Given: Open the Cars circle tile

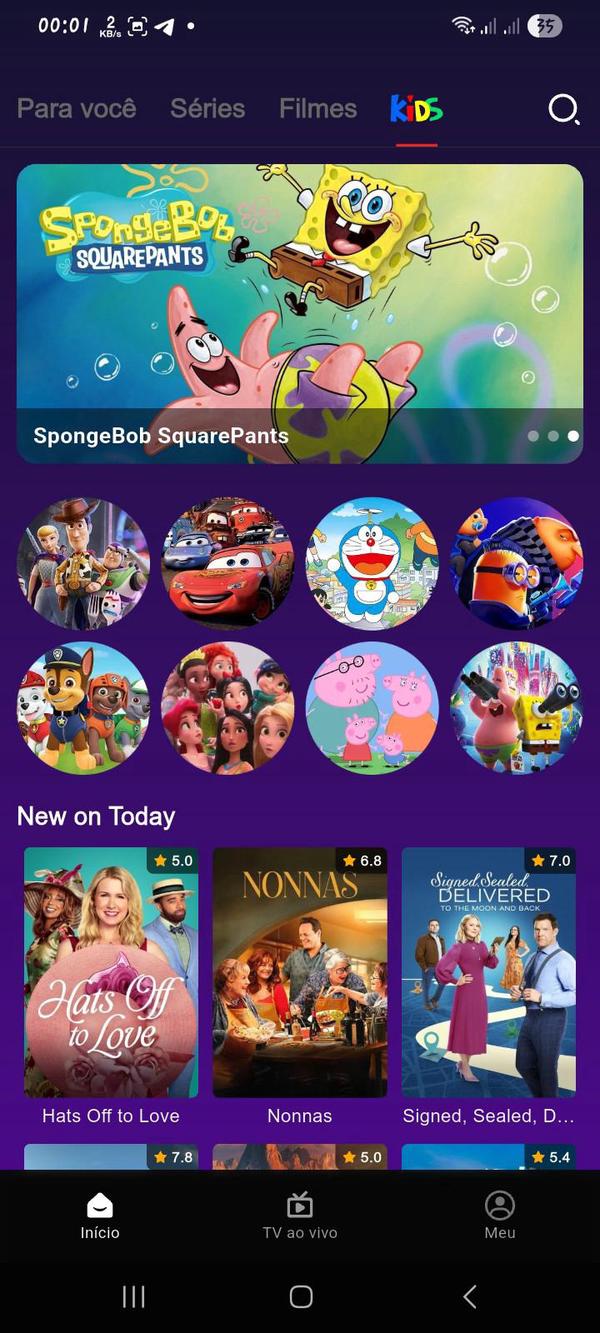Looking at the screenshot, I should coord(228,564).
